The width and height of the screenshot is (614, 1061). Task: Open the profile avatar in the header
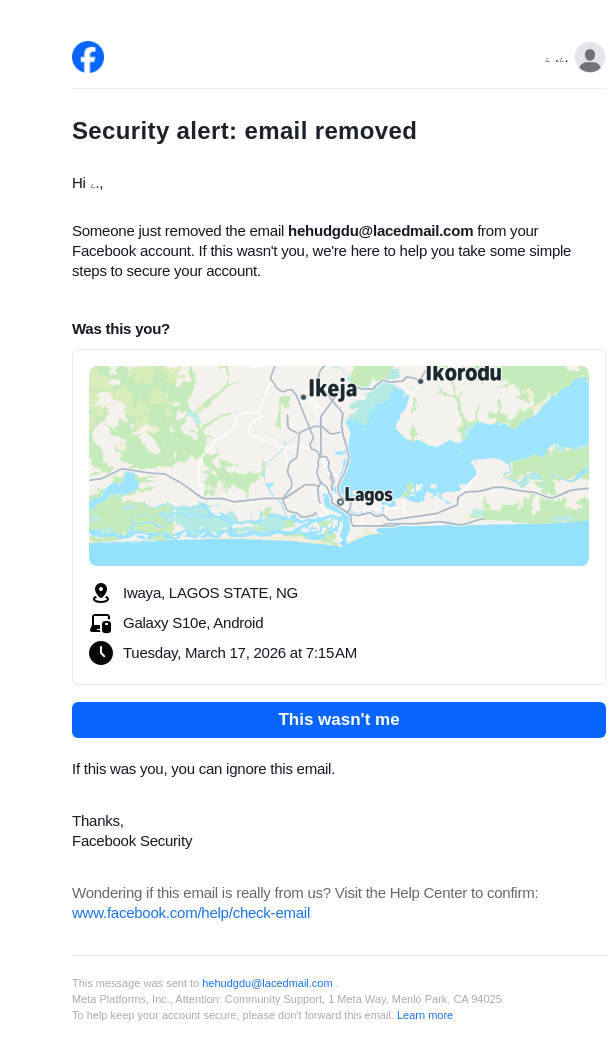click(x=590, y=57)
